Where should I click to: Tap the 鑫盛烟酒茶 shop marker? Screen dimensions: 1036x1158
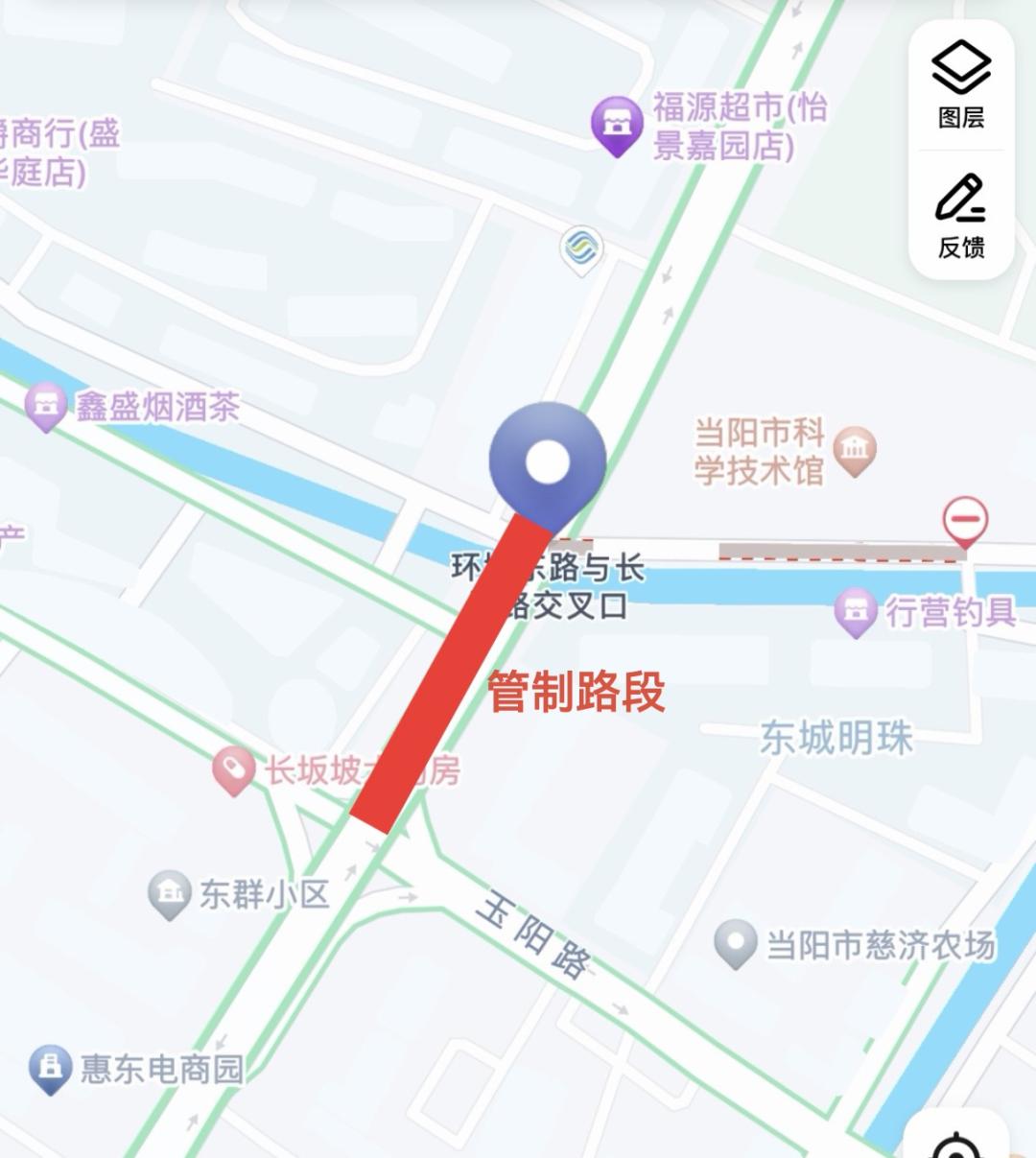[46, 406]
